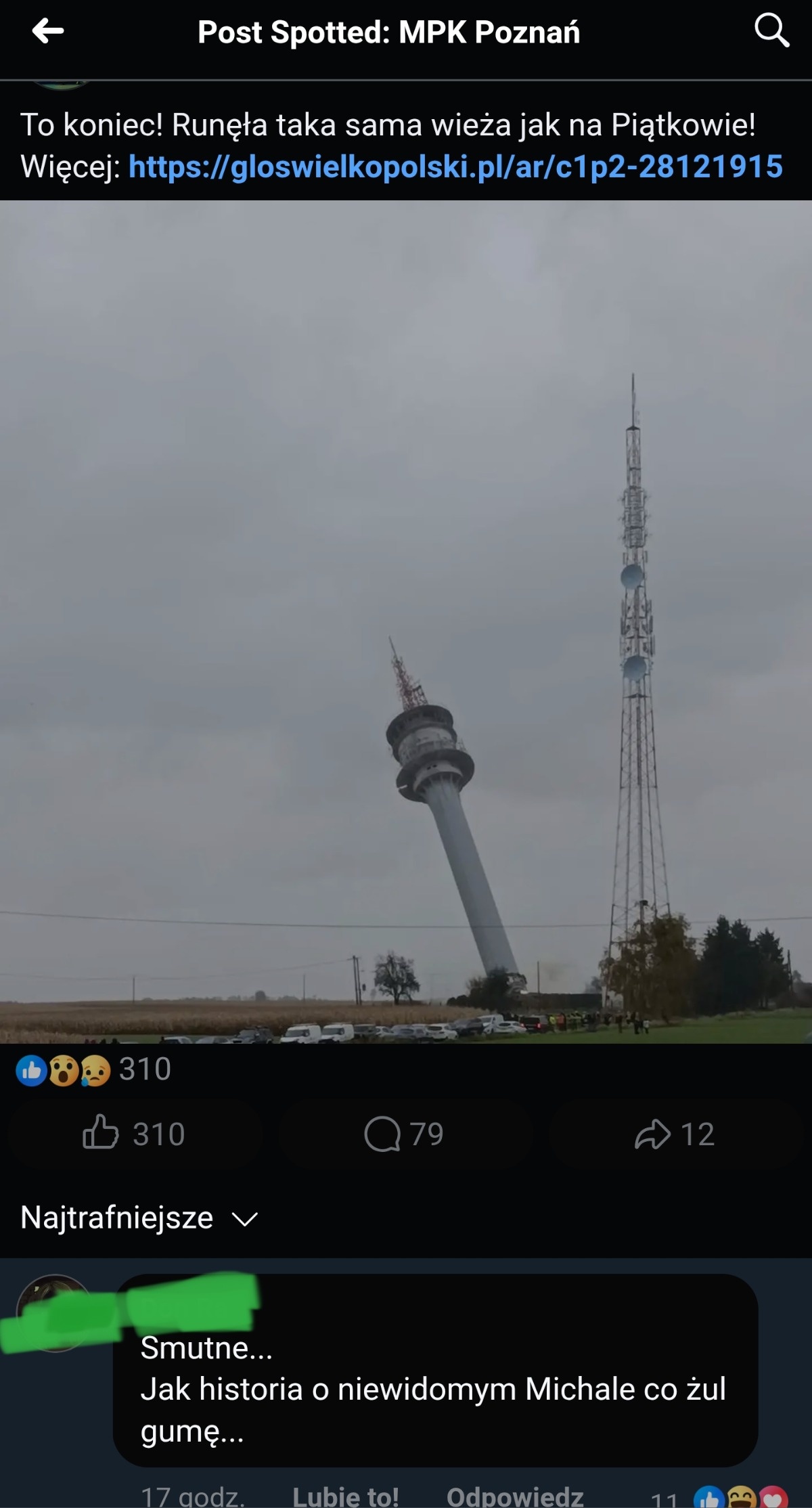Open search in Spotted: MPK Poznań
The height and width of the screenshot is (1508, 812).
771,31
